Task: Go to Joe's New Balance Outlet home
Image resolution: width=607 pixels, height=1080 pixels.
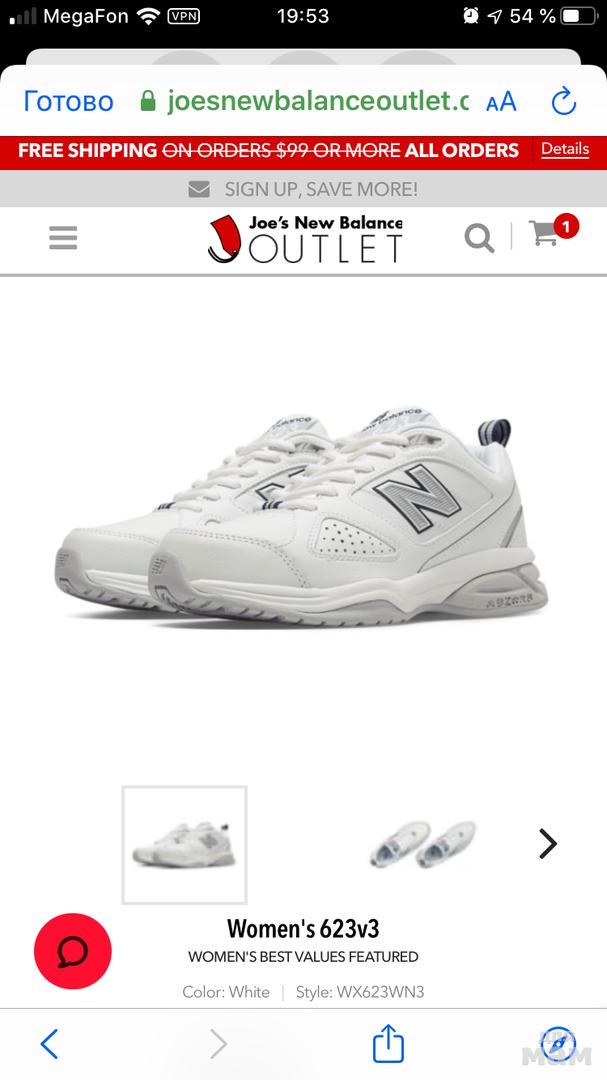Action: click(305, 239)
